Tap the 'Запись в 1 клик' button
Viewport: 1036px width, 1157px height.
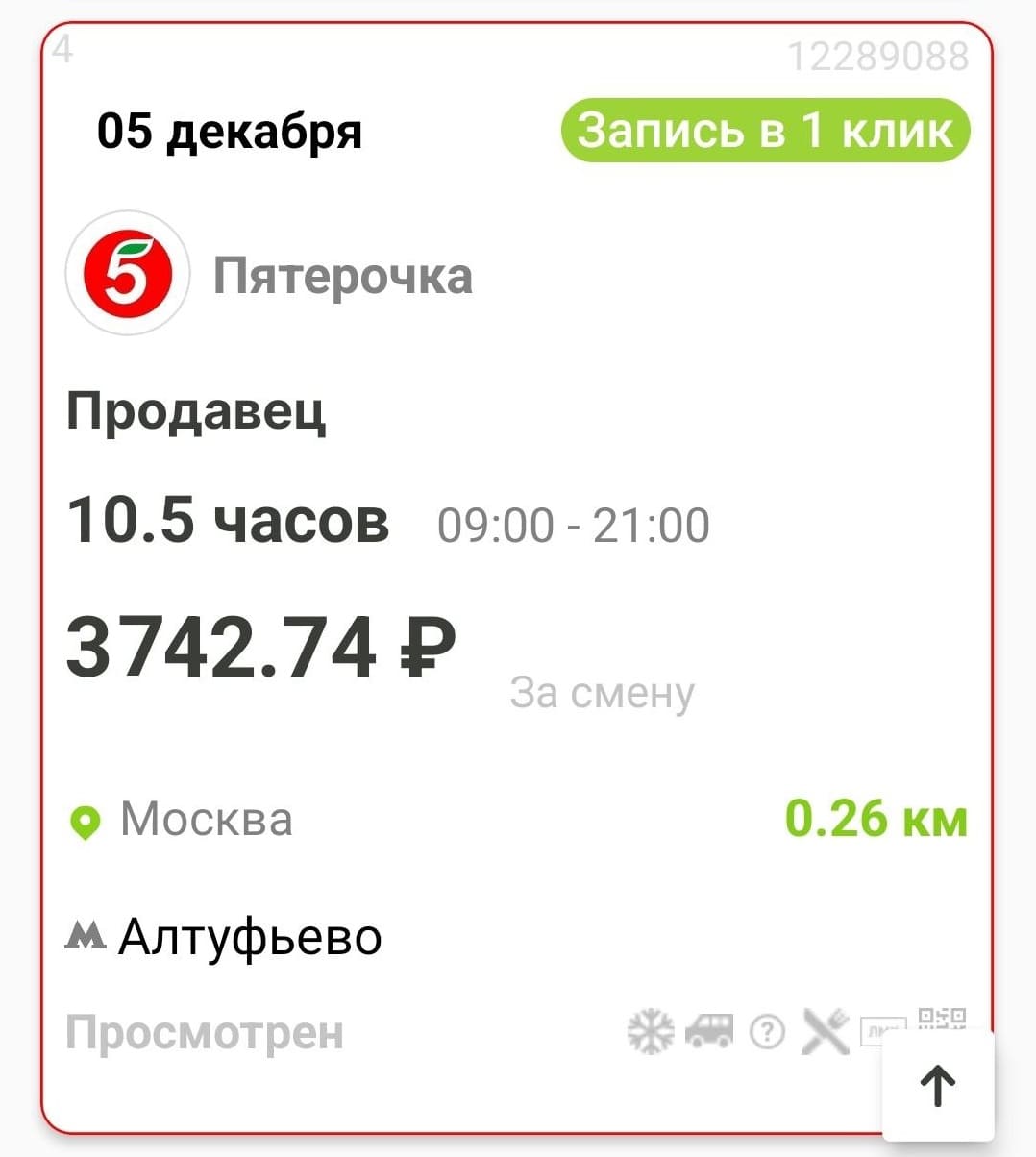pos(765,131)
